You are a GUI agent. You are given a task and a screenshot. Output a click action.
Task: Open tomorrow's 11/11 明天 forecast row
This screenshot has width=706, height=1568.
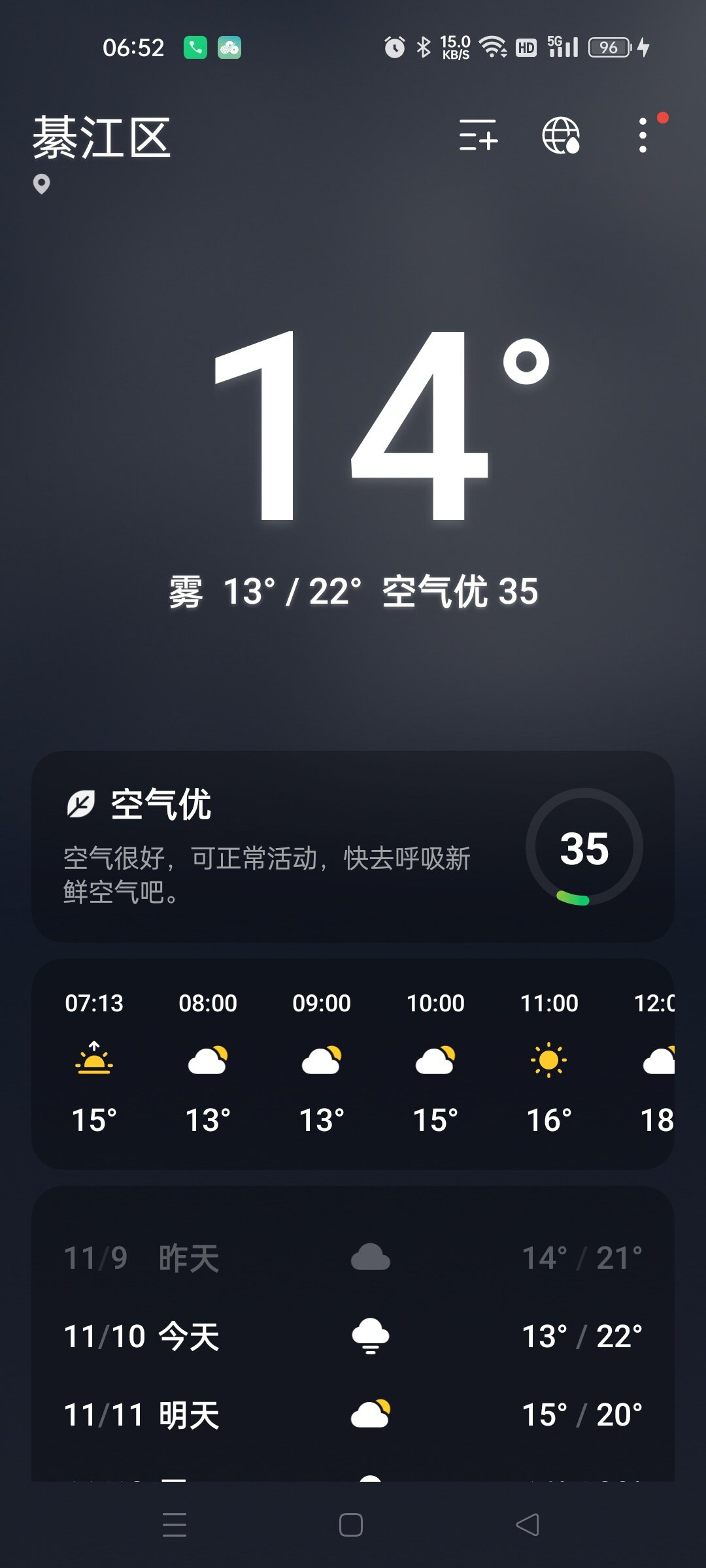tap(353, 1414)
